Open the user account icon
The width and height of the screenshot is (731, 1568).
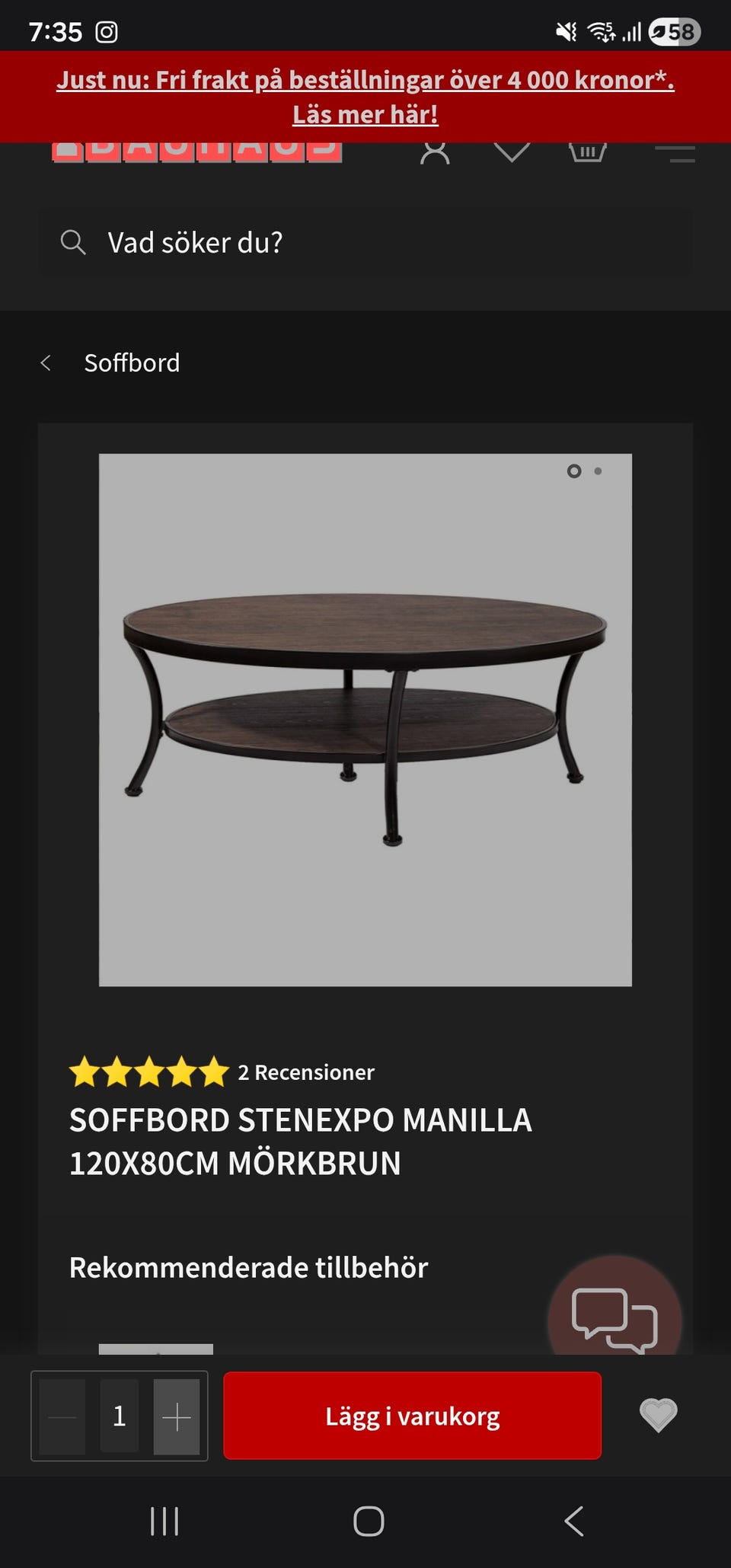click(435, 152)
